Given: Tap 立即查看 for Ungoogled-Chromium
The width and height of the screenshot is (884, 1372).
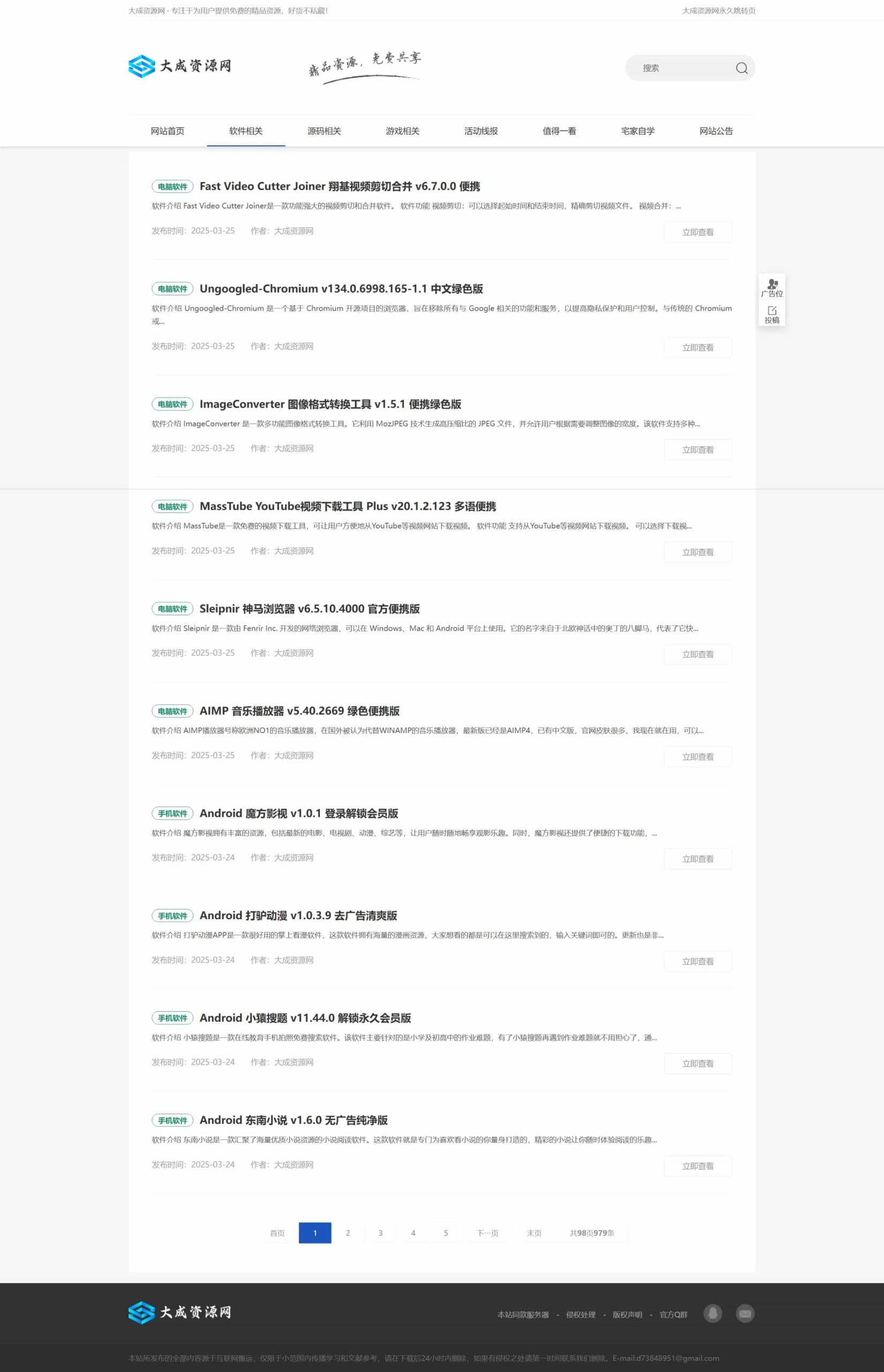Looking at the screenshot, I should [698, 348].
